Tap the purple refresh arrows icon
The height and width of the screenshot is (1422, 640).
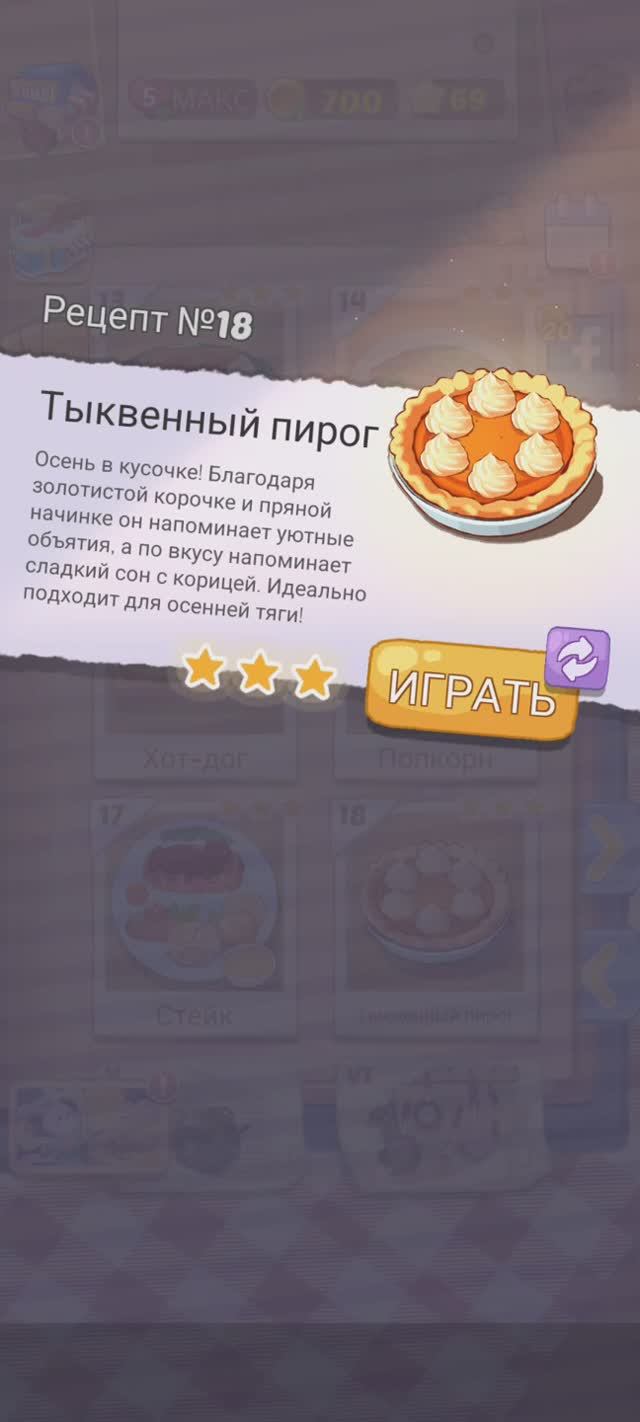click(x=577, y=657)
